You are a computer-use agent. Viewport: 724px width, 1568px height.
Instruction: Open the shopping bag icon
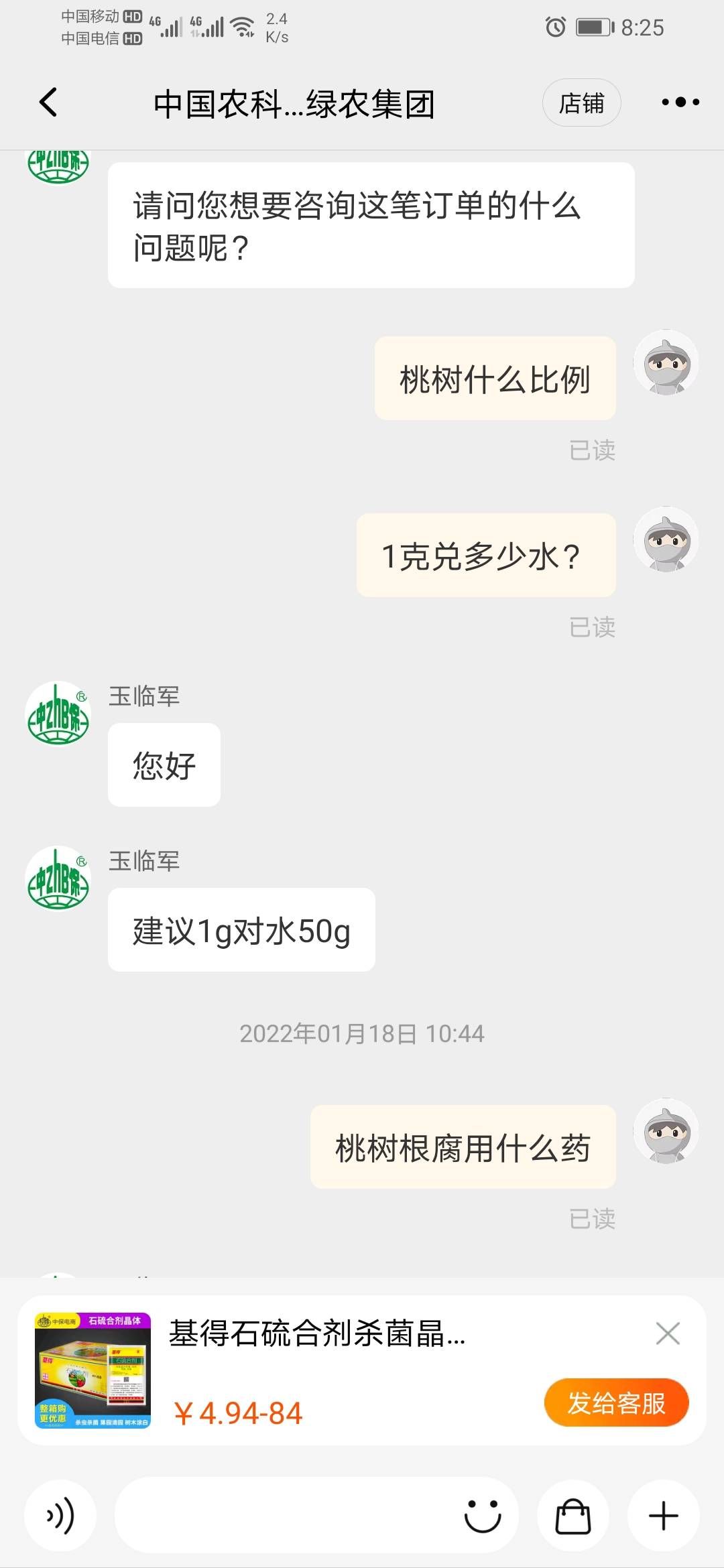tap(573, 1516)
